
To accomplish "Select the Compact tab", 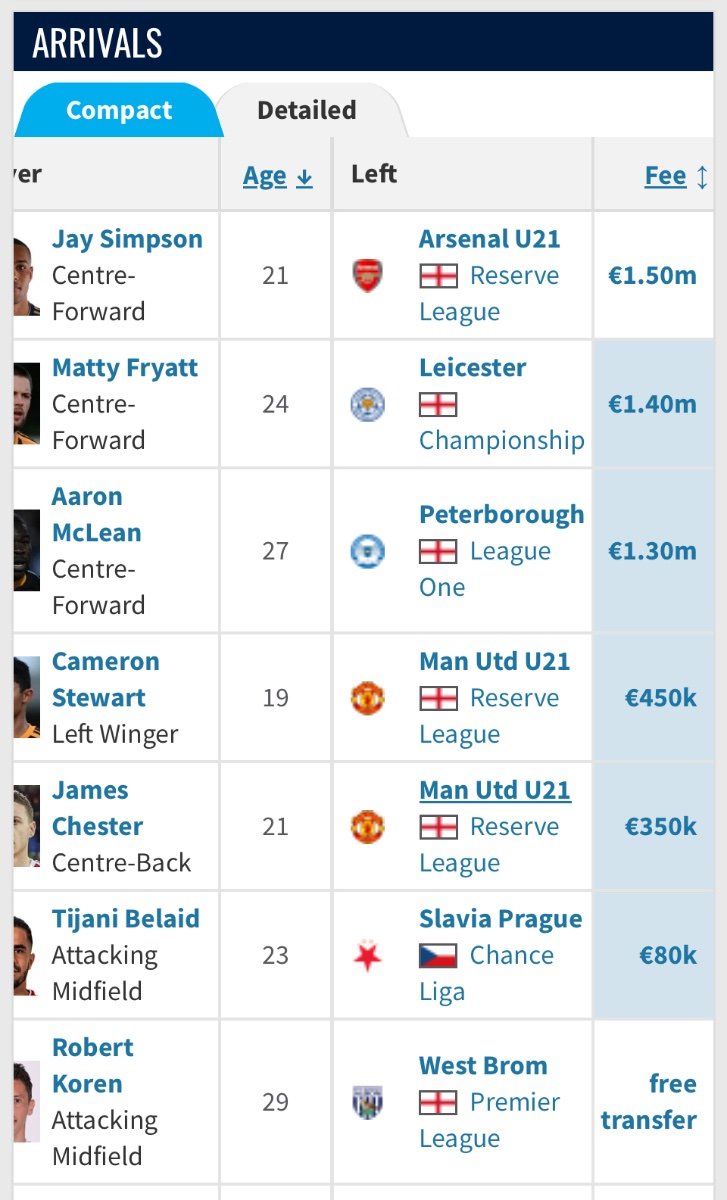I will pyautogui.click(x=119, y=110).
